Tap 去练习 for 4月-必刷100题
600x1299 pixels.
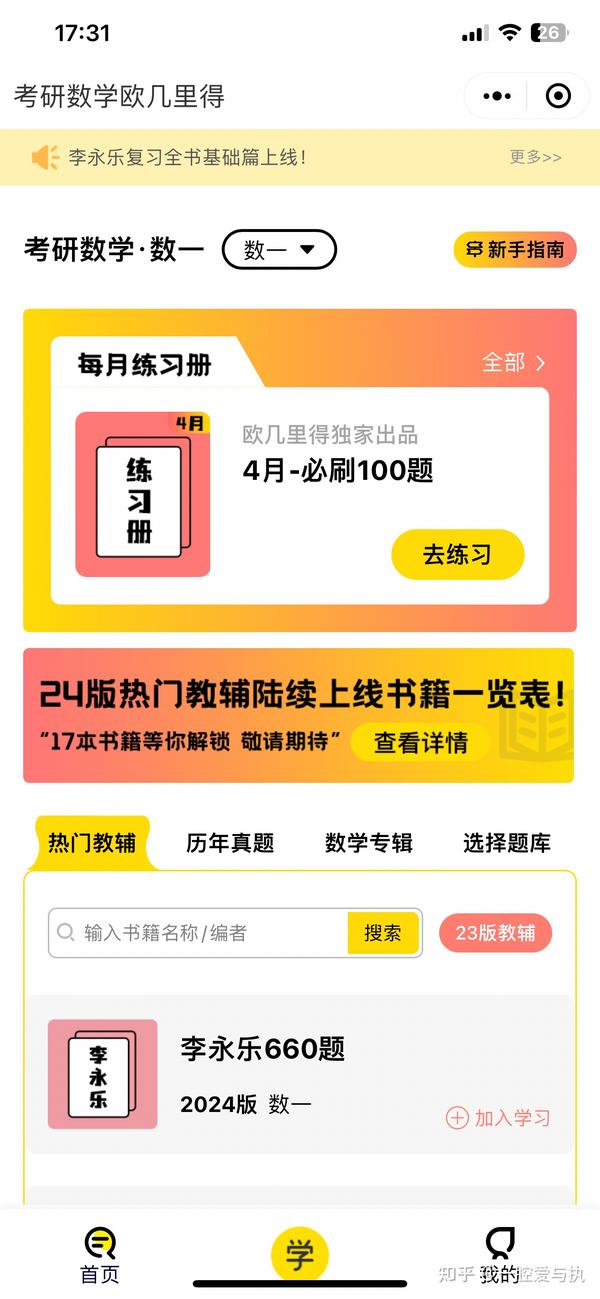click(457, 554)
